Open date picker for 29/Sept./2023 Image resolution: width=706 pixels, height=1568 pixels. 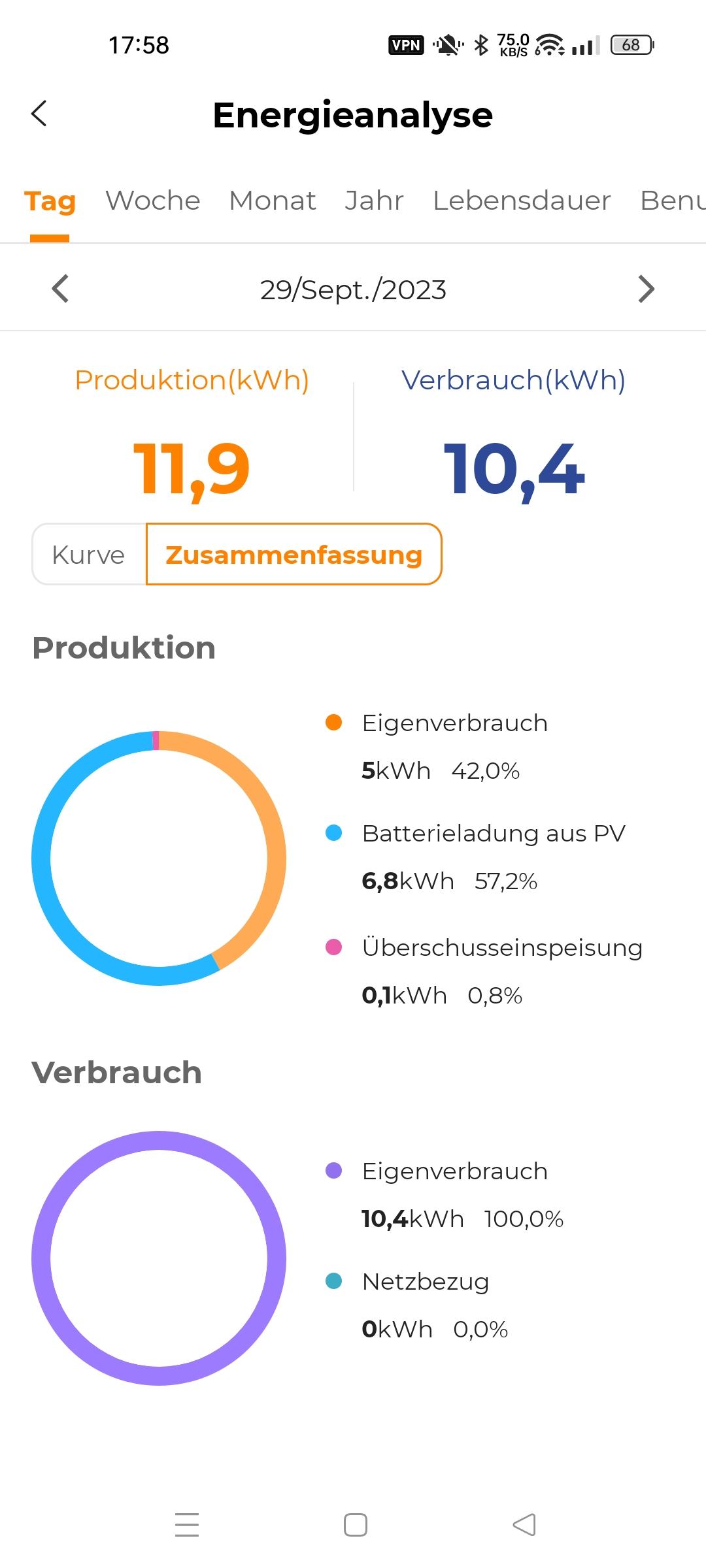click(353, 289)
